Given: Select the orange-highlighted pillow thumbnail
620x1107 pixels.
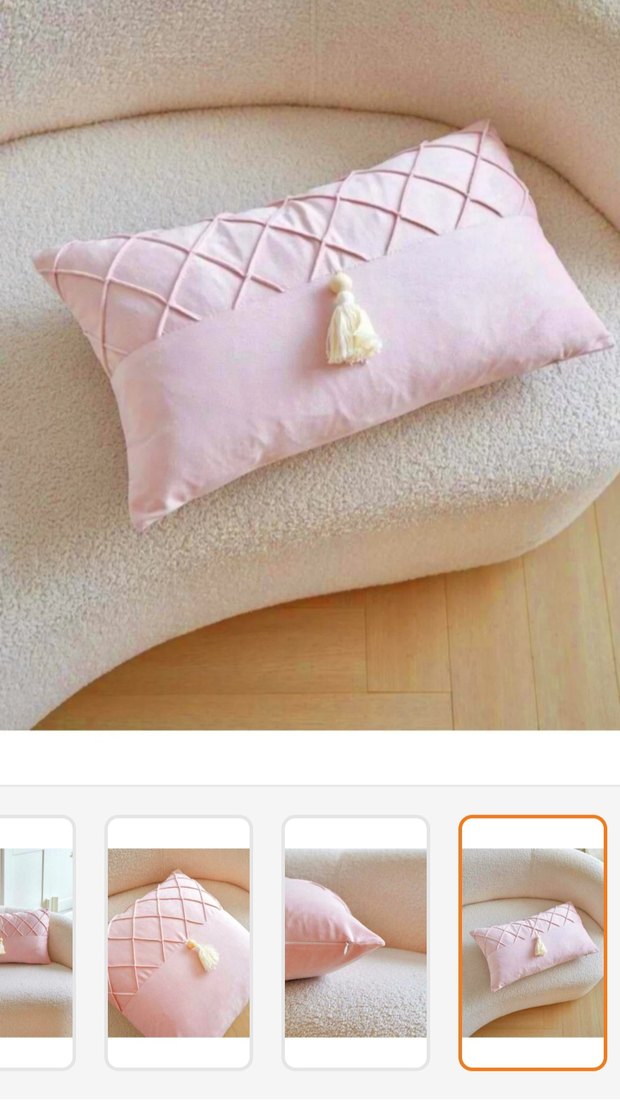Looking at the screenshot, I should point(532,942).
